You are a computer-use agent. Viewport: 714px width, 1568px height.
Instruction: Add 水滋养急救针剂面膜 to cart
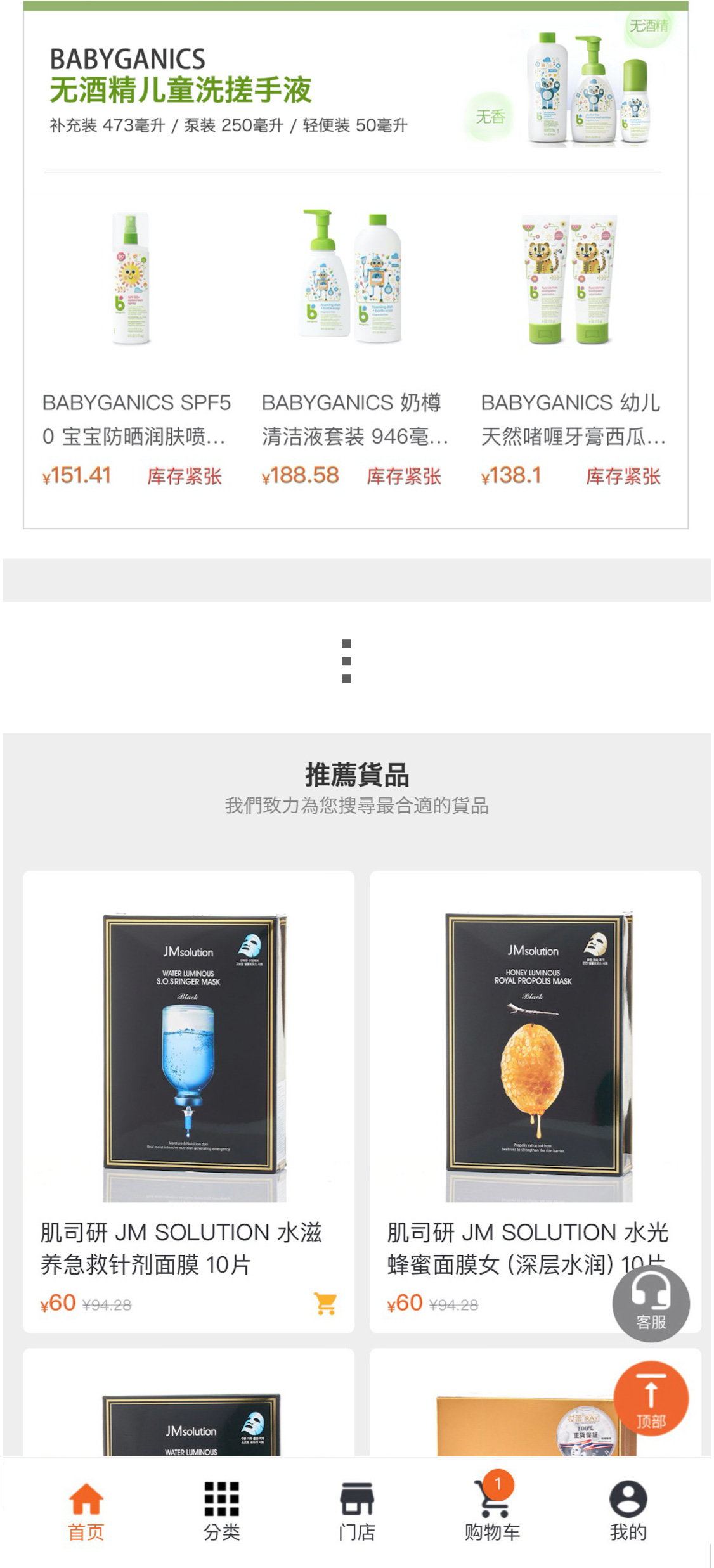[325, 1303]
